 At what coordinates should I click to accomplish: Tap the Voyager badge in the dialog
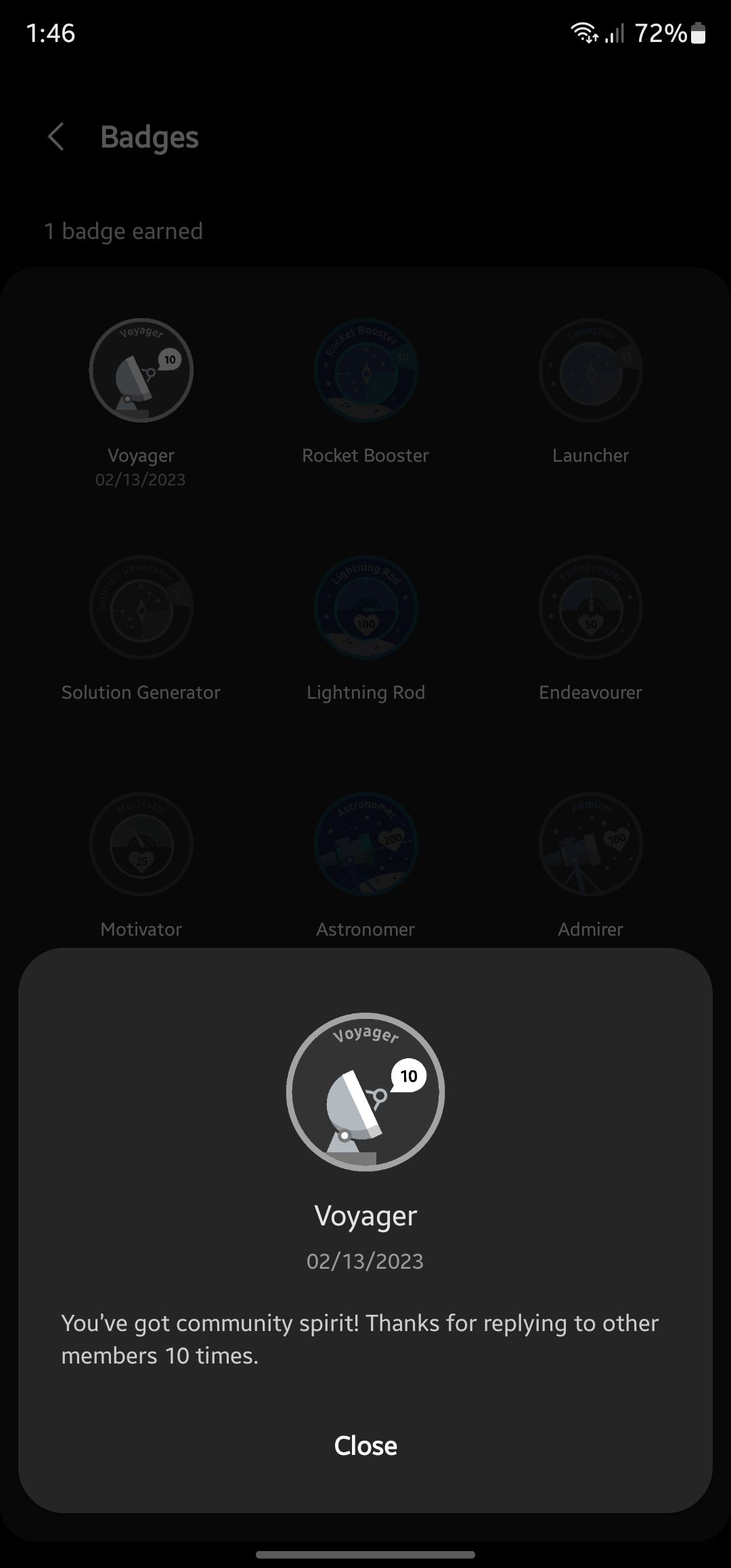[x=365, y=1091]
